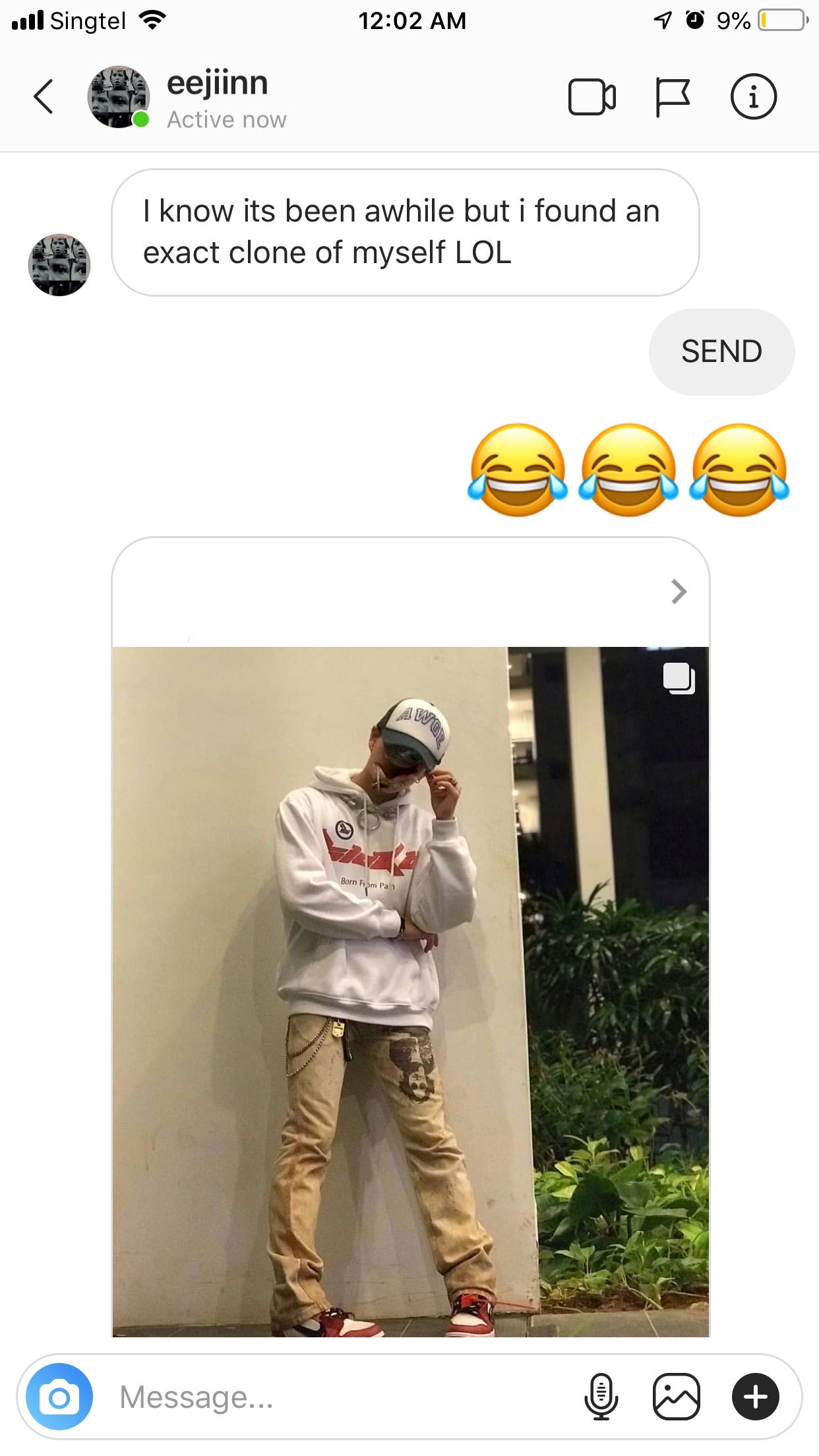Open the plus menu for more options
The image size is (819, 1456).
[756, 1397]
